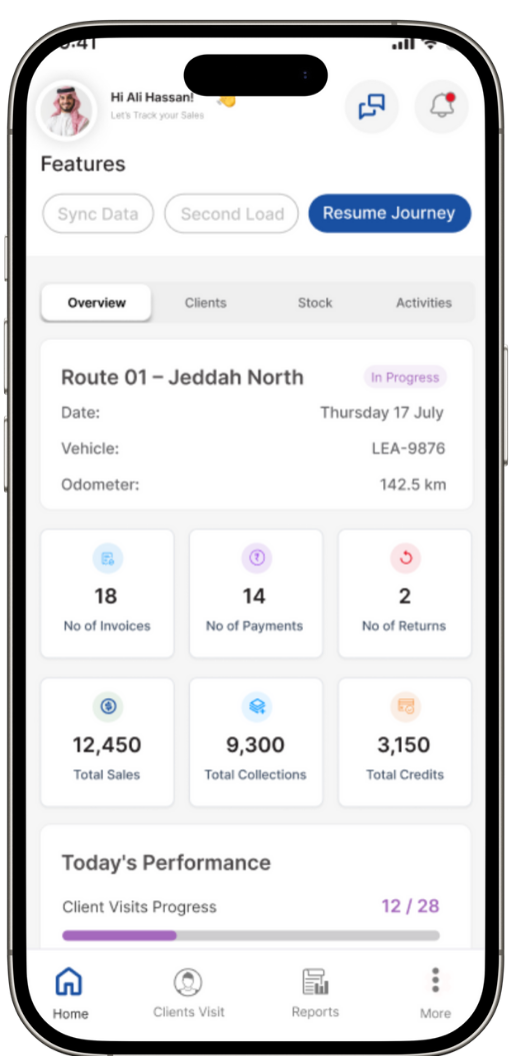
Task: Open the chat messages icon
Action: (x=372, y=107)
